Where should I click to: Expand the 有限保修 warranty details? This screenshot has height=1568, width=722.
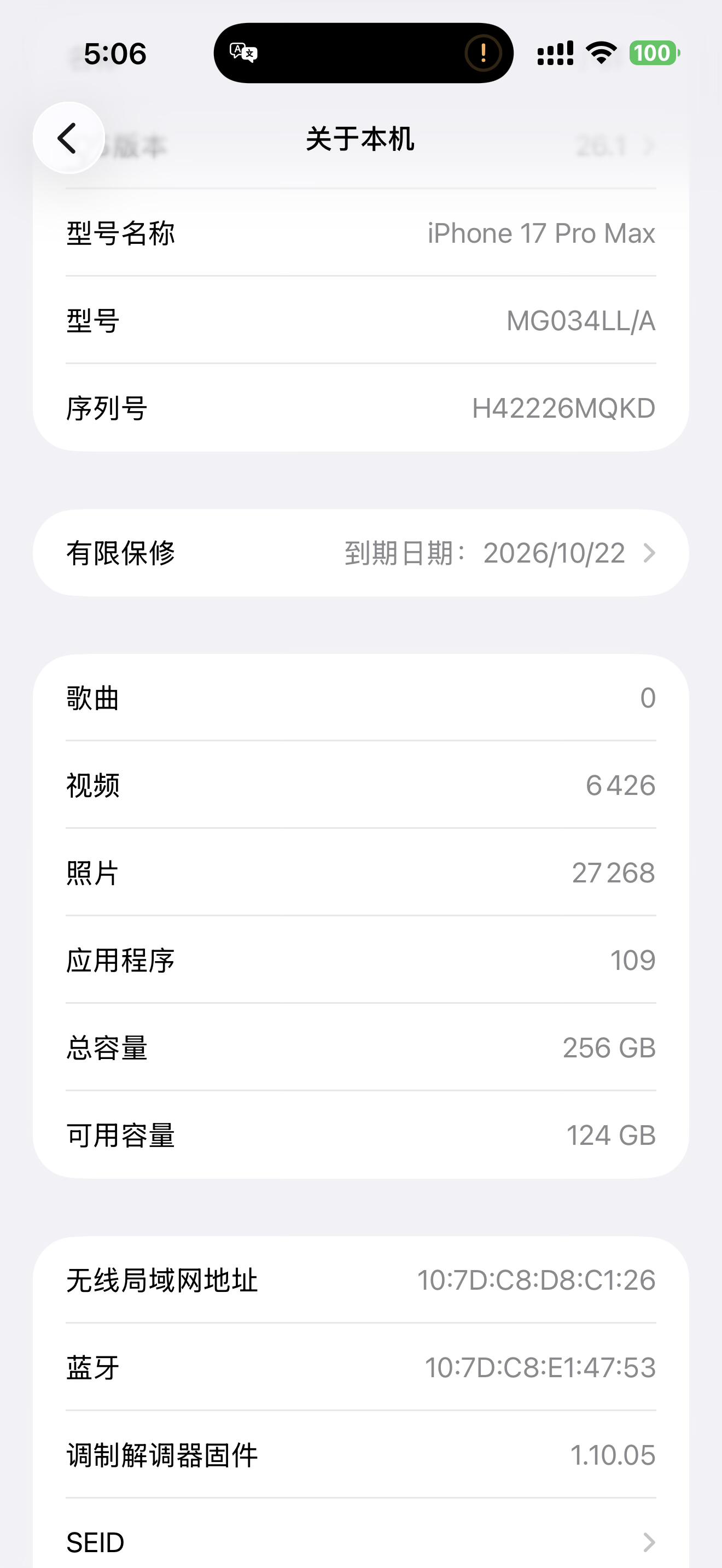[x=361, y=553]
